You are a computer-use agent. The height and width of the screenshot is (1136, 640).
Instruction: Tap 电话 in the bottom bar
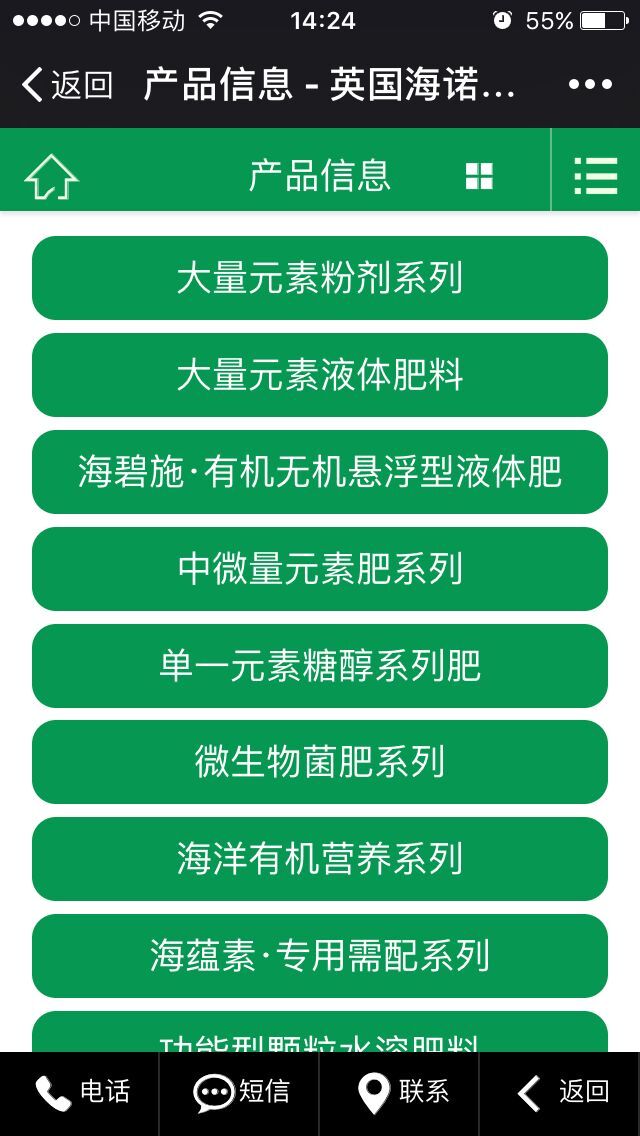click(x=80, y=1093)
